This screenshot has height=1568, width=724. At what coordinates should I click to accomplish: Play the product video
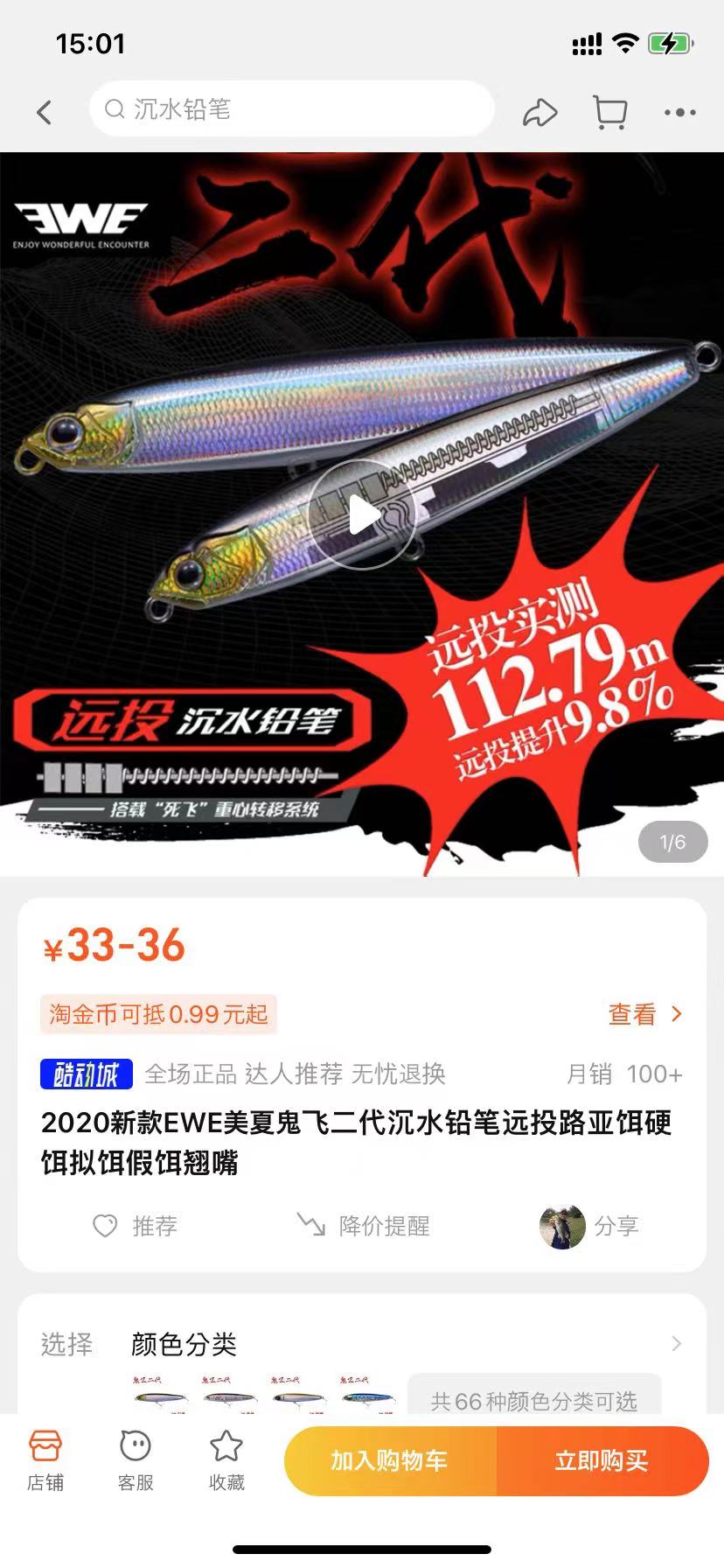coord(362,515)
